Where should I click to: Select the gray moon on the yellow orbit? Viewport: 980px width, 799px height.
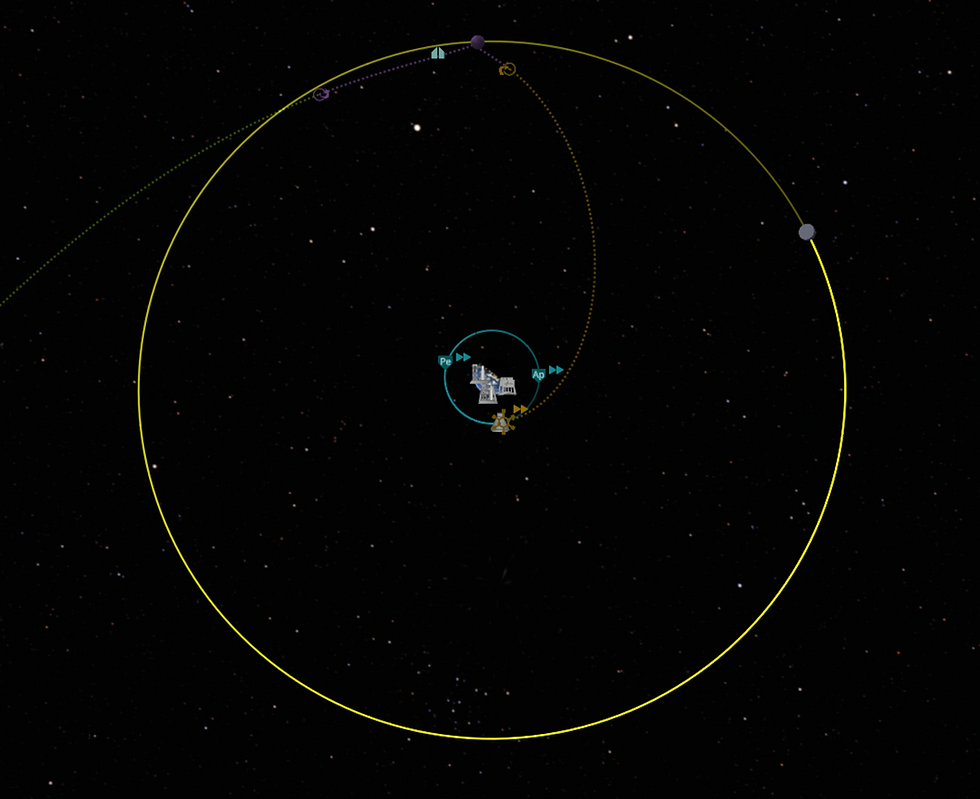[807, 232]
